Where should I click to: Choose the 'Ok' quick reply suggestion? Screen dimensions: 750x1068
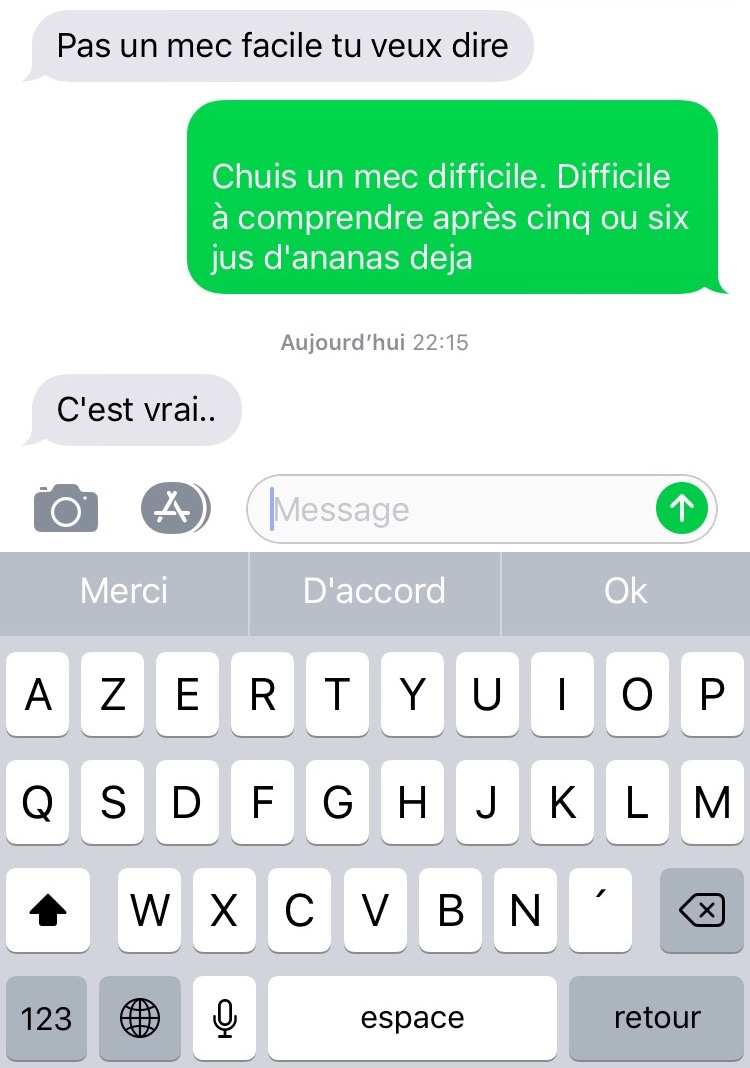[625, 591]
